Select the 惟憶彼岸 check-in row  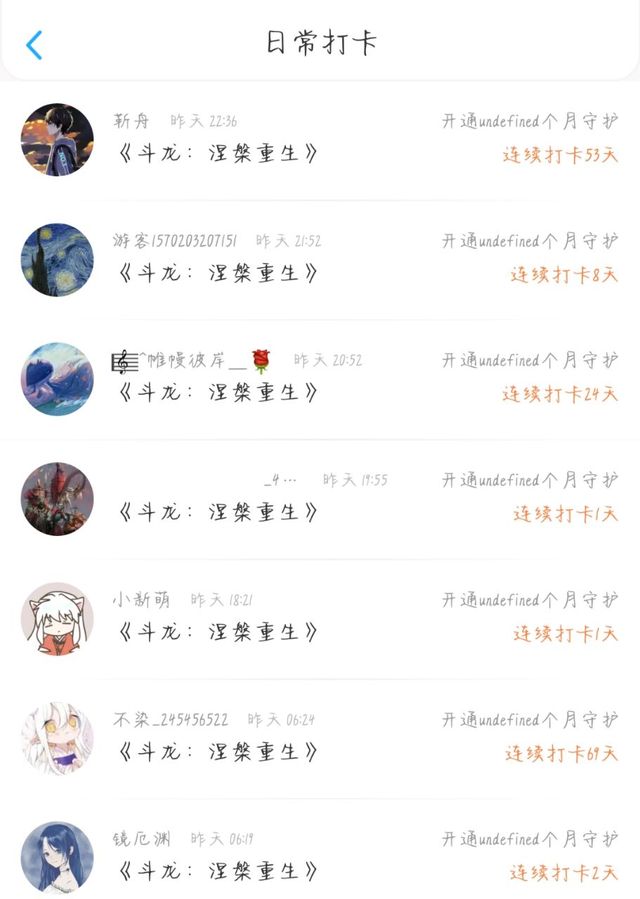320,379
